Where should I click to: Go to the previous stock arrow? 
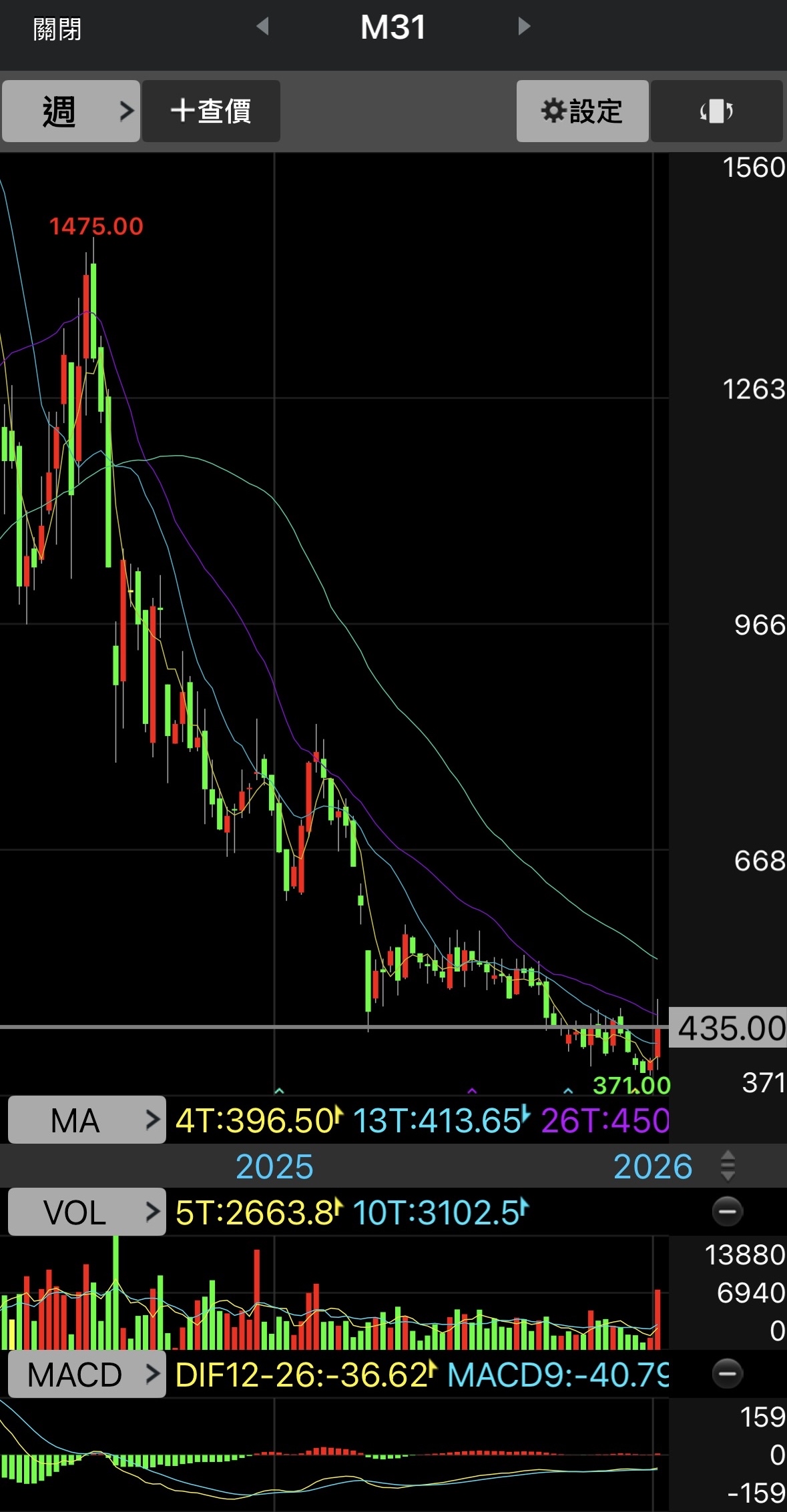pos(263,27)
